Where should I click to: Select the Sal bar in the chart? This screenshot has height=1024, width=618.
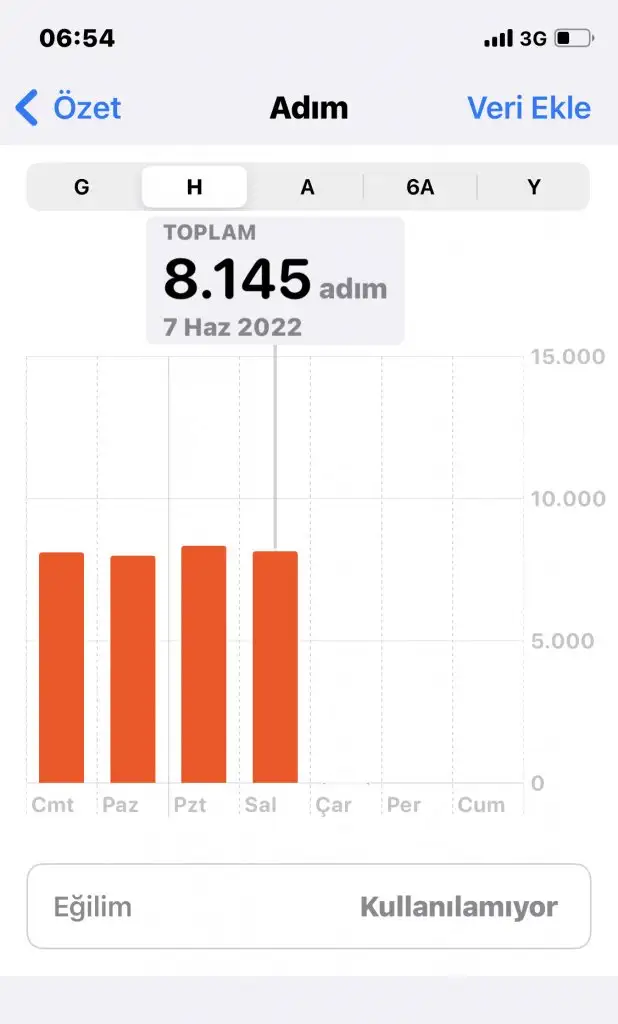coord(275,667)
